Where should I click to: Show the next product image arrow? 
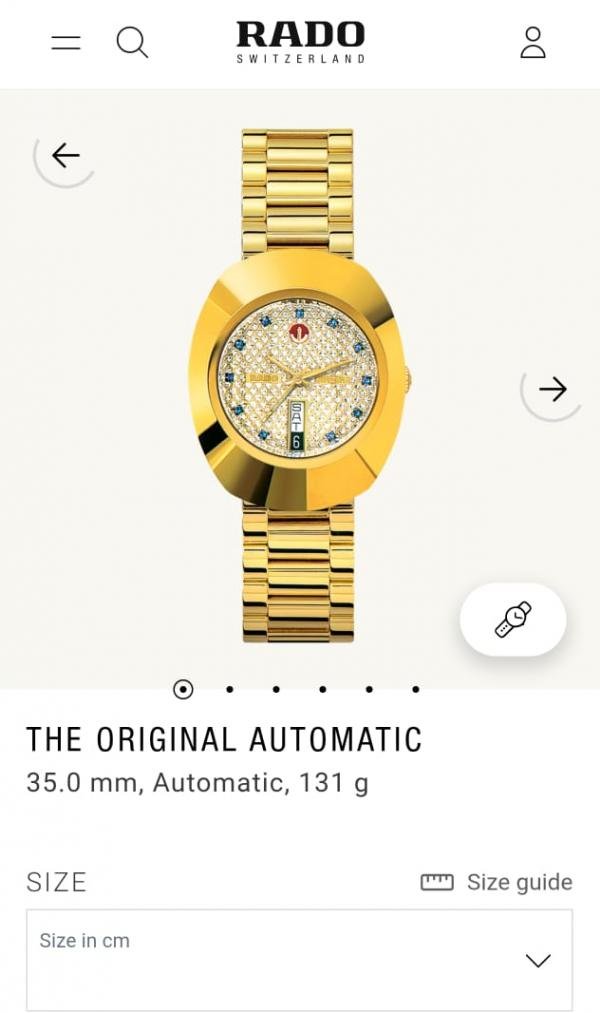(552, 389)
